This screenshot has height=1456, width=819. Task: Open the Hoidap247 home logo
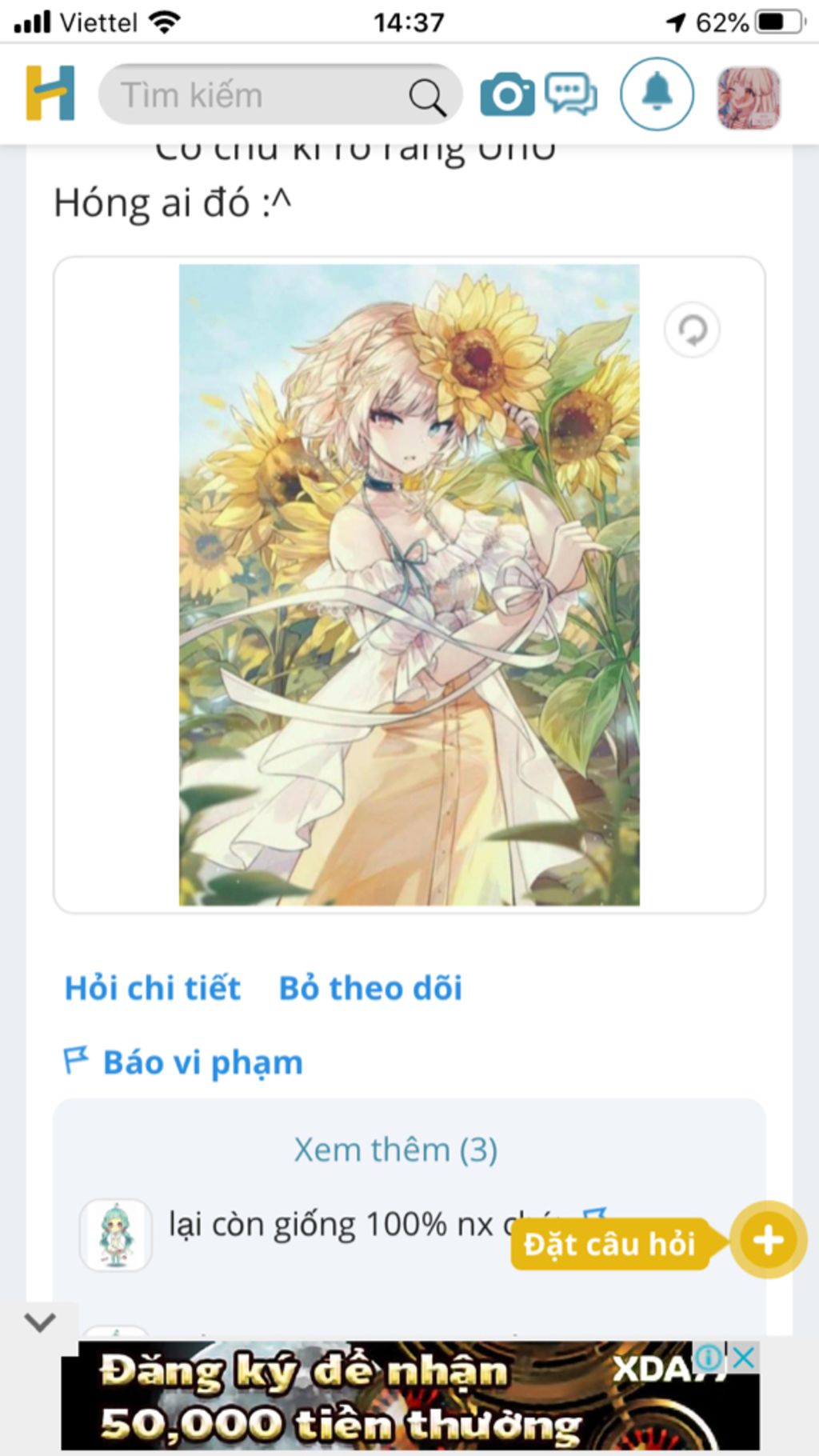point(50,94)
